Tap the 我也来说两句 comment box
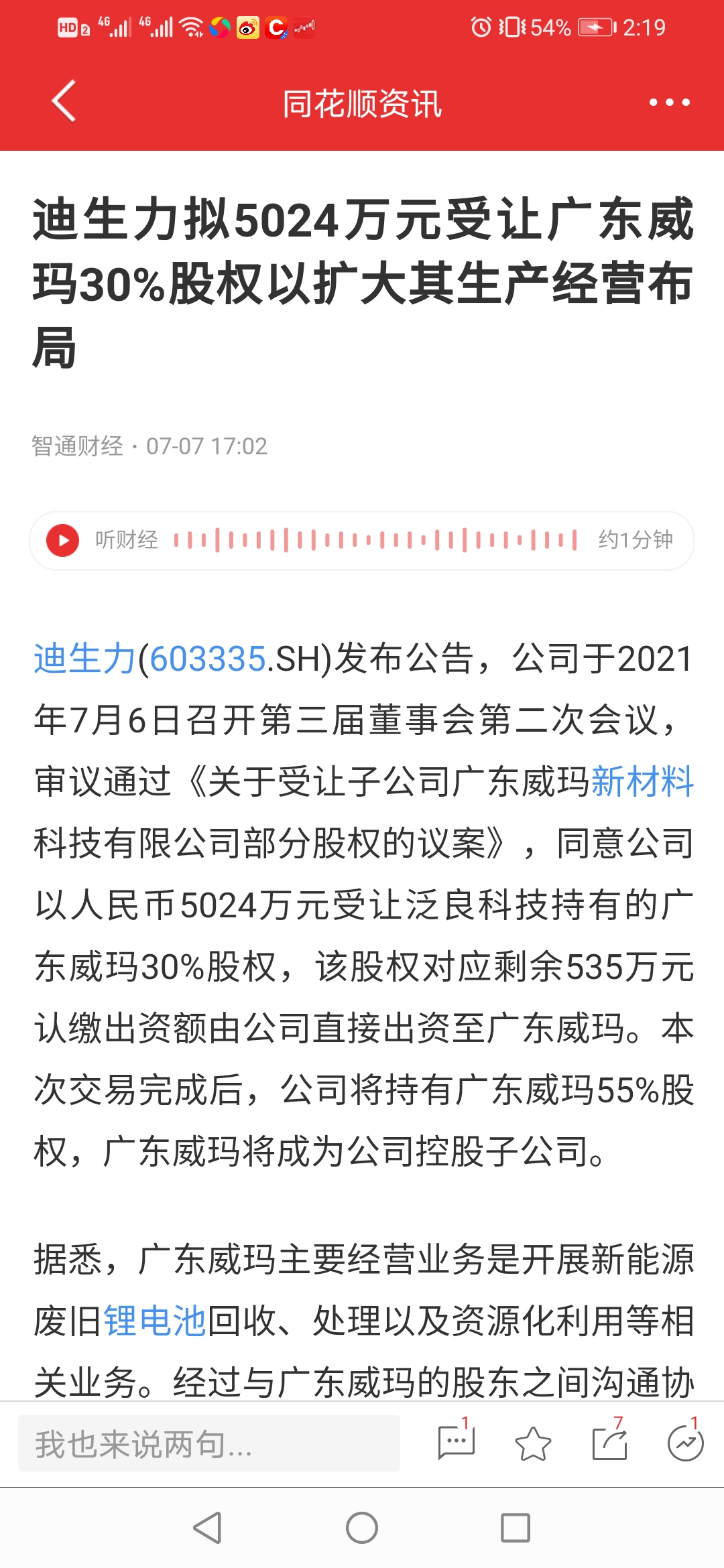 (x=209, y=1443)
